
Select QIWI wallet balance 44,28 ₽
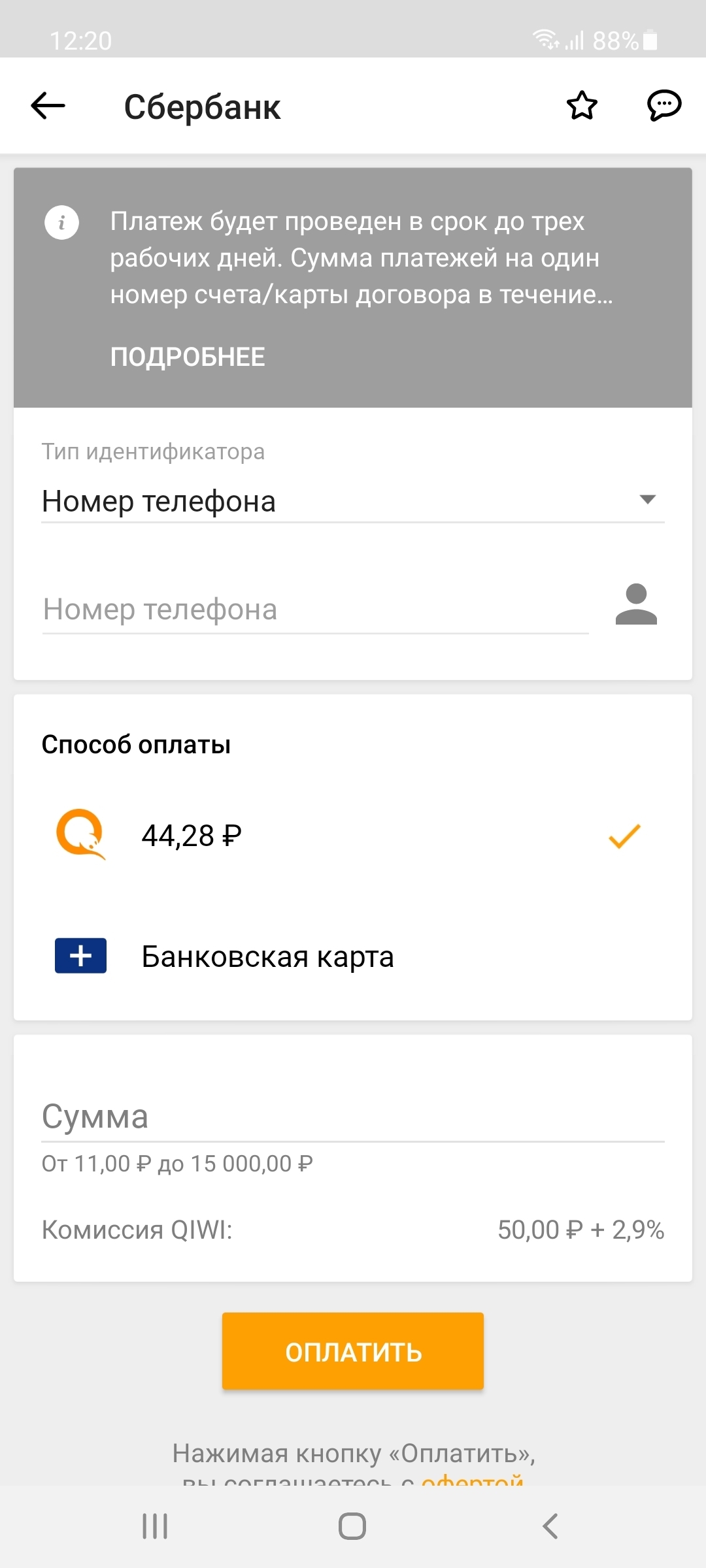coord(353,836)
